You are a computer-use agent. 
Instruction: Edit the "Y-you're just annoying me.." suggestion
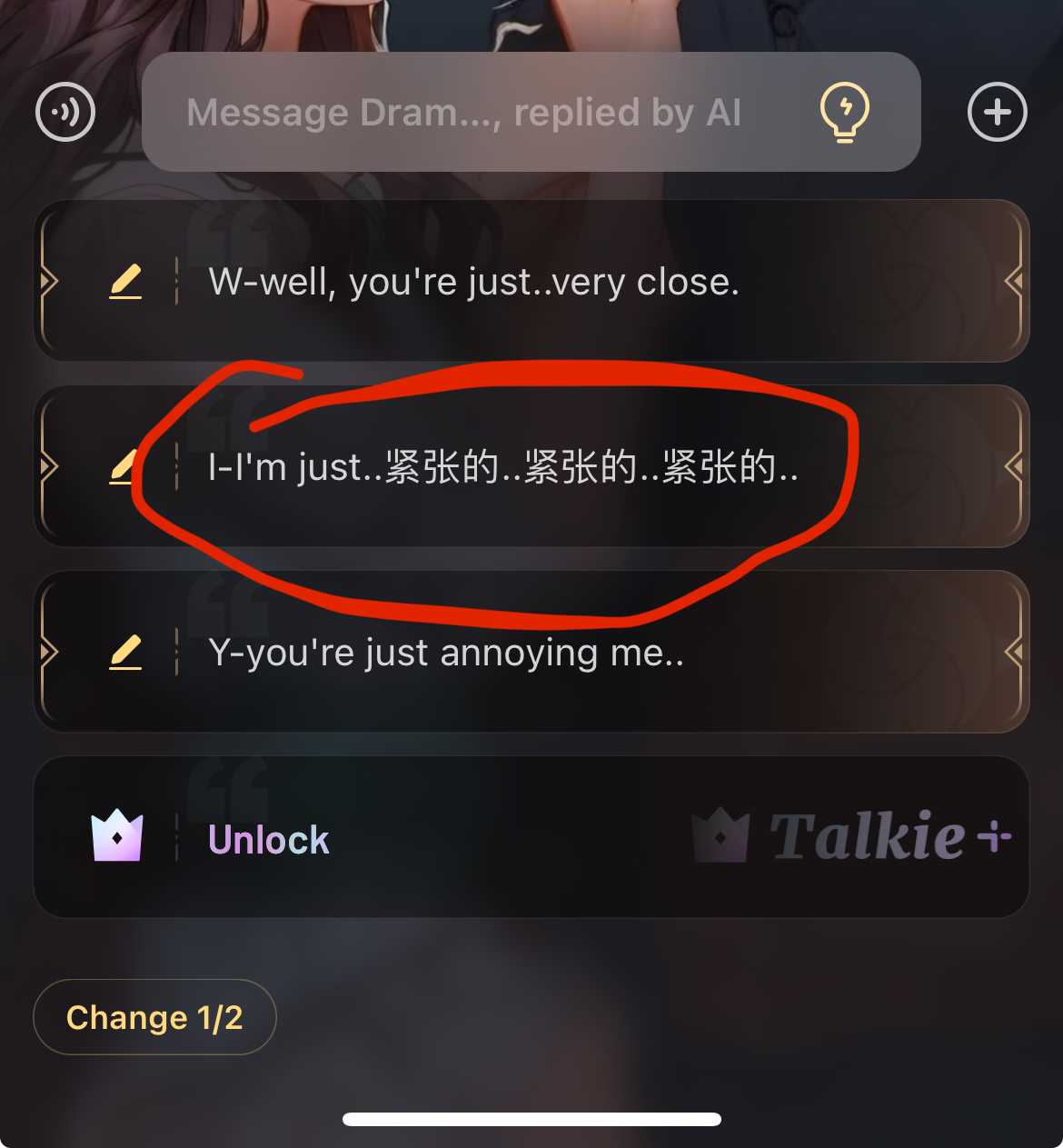[125, 653]
